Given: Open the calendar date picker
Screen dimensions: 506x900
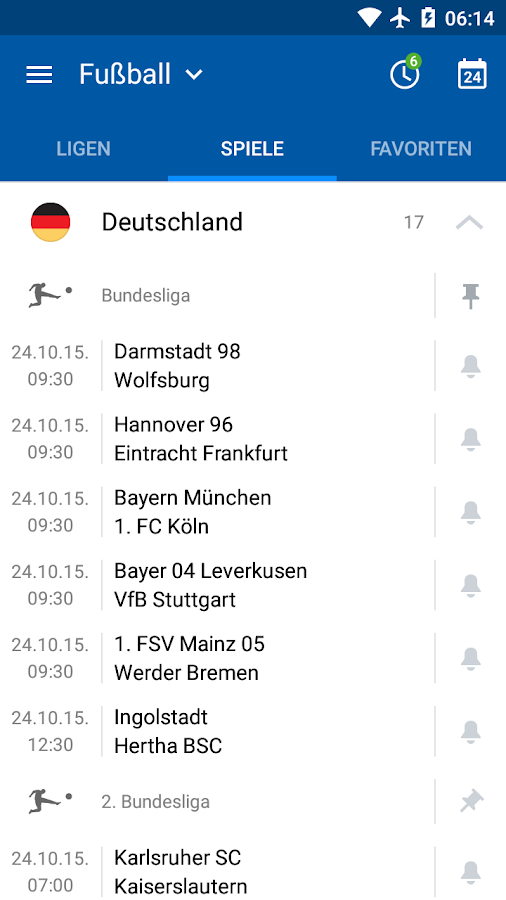Looking at the screenshot, I should [472, 74].
